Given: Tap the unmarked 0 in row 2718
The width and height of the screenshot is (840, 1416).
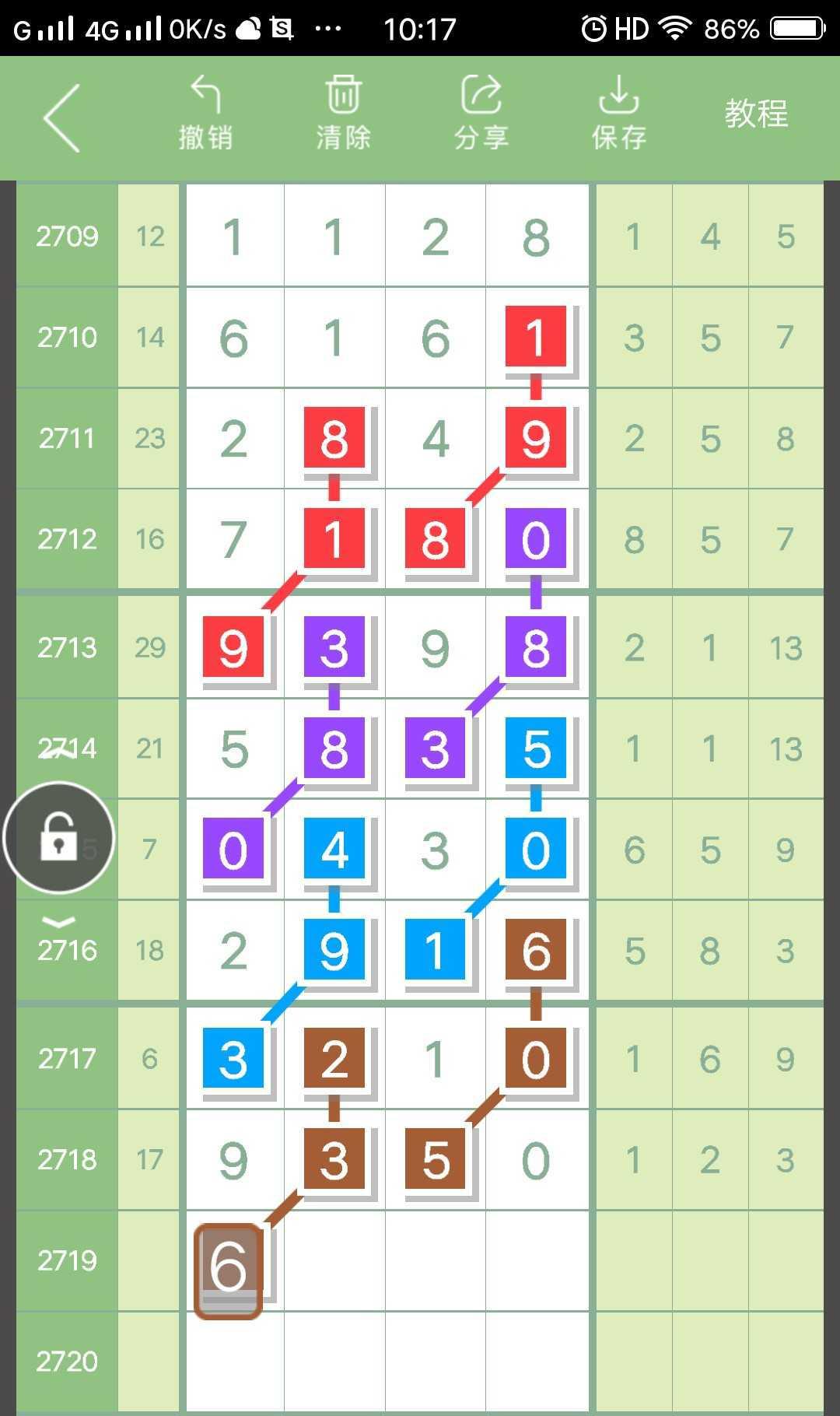Looking at the screenshot, I should coord(536,1161).
